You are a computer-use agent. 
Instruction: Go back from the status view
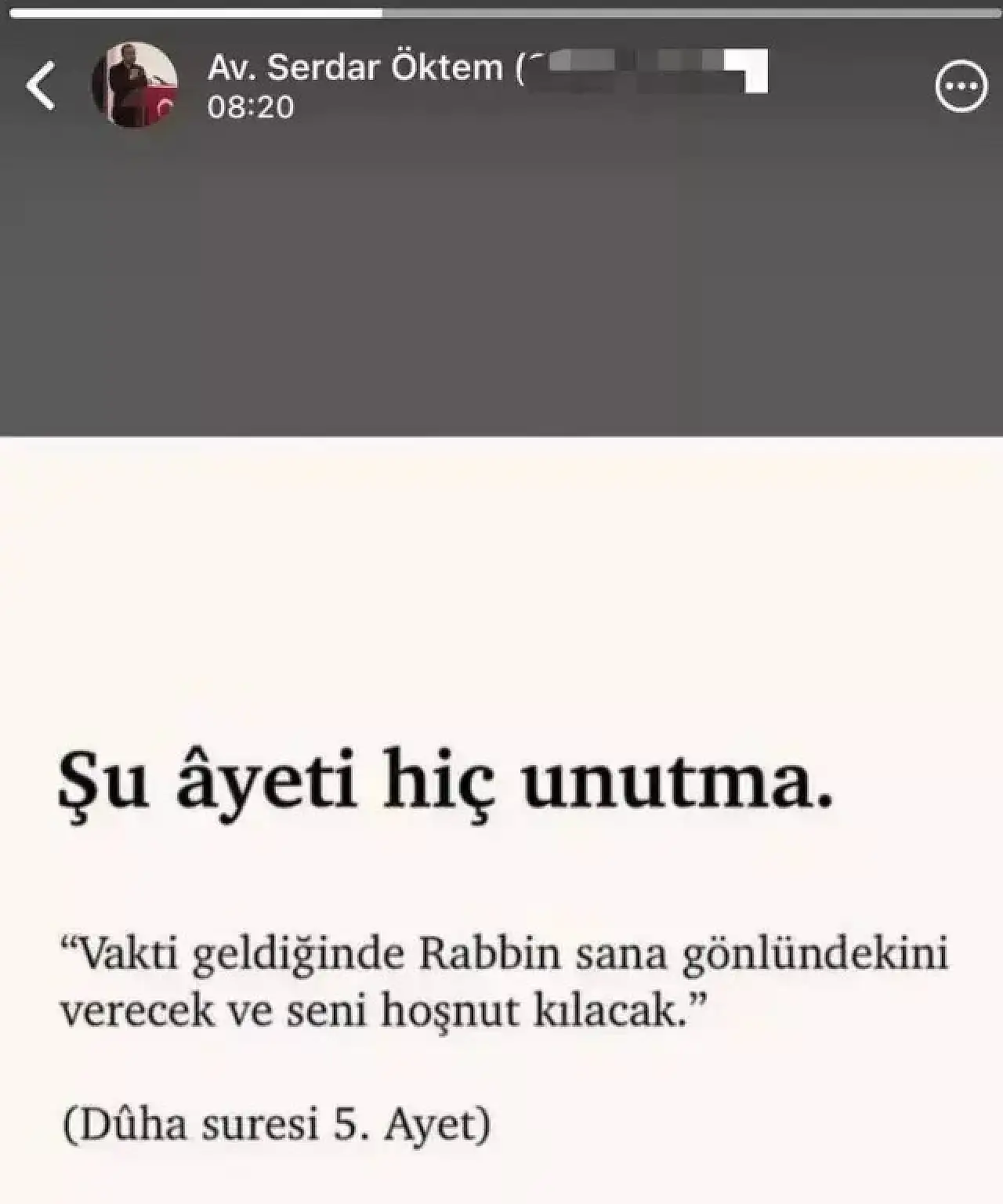tap(41, 85)
